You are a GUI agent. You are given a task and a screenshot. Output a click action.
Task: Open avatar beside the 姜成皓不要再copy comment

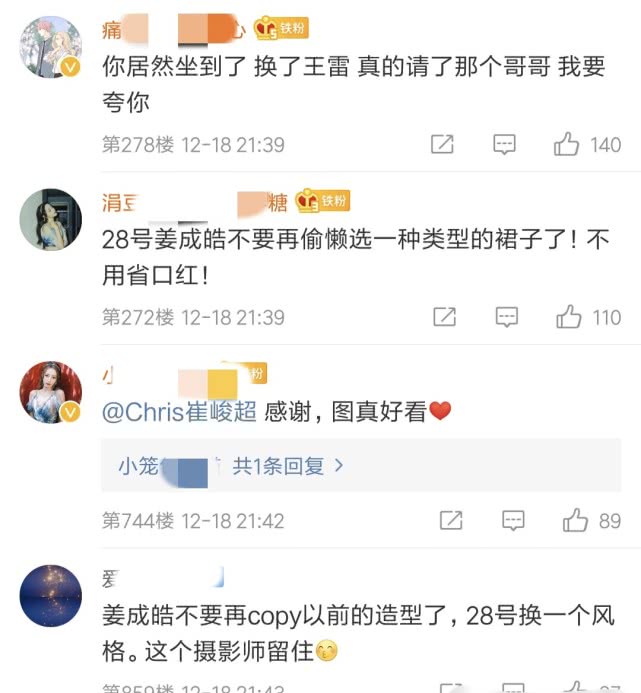click(50, 595)
